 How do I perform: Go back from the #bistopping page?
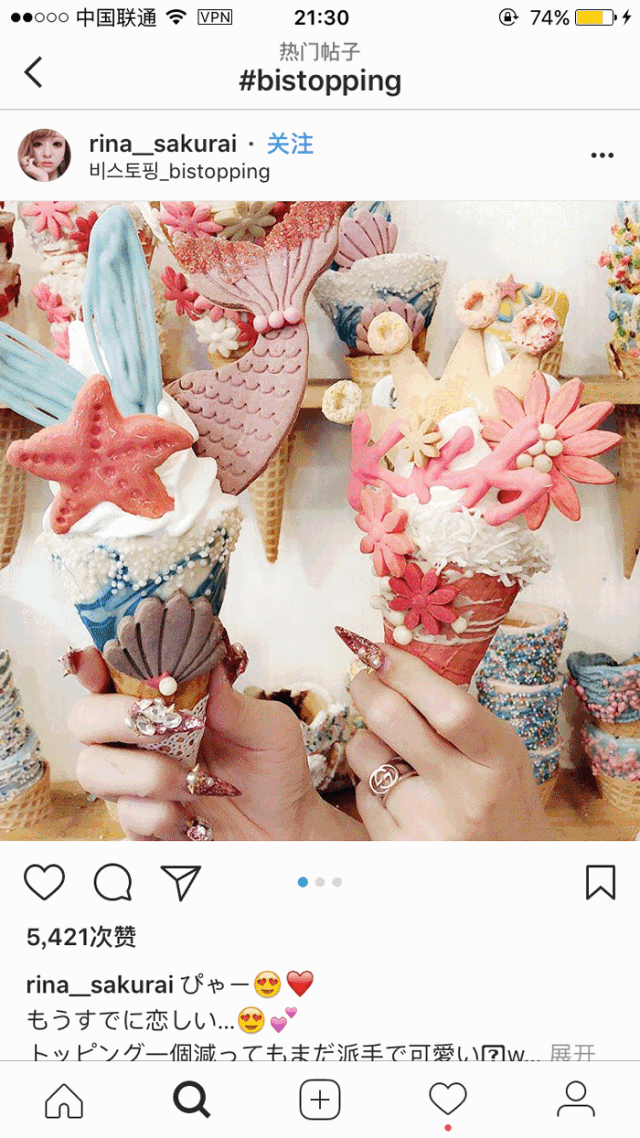[34, 72]
